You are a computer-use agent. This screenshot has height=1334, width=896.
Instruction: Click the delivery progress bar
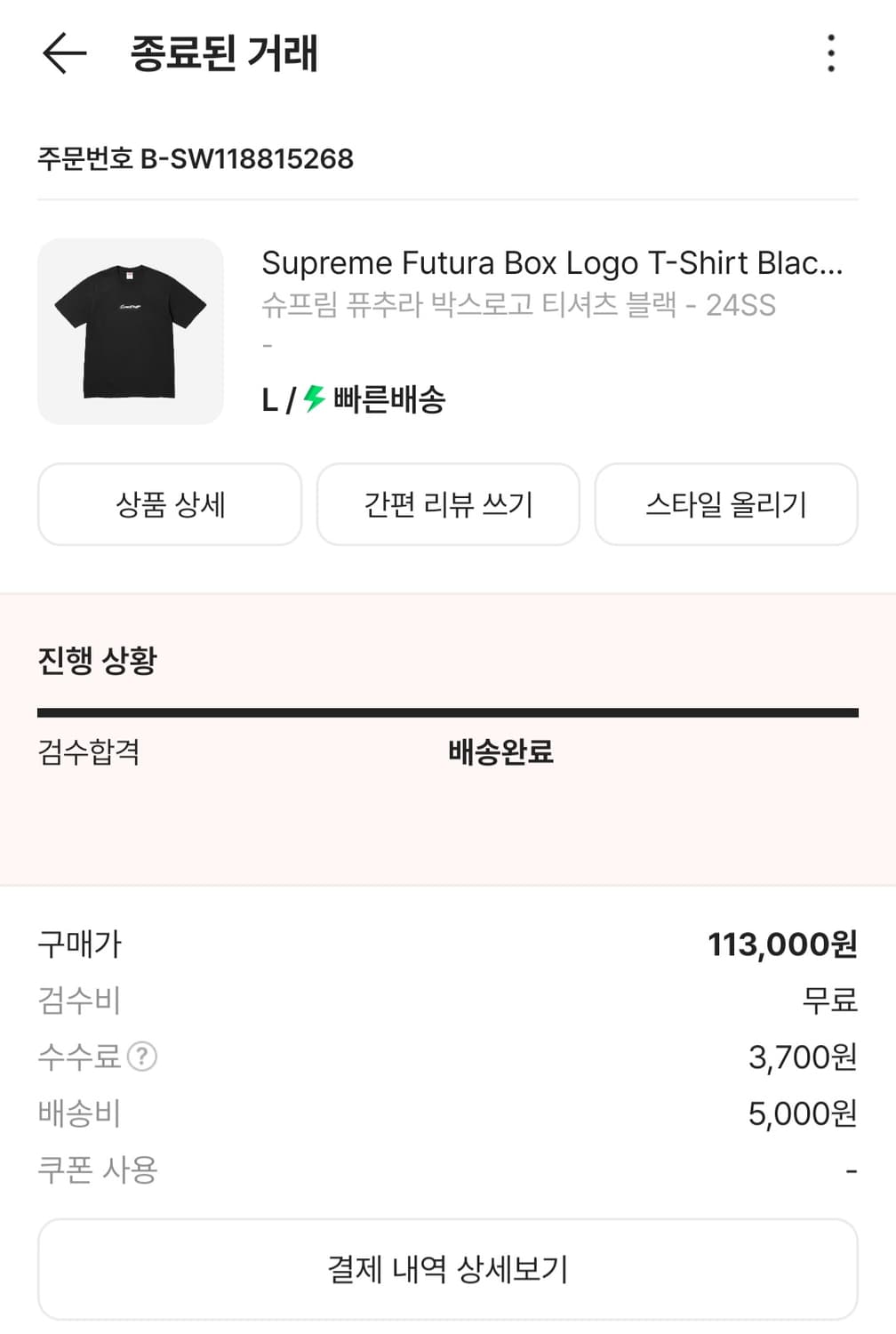click(x=448, y=711)
